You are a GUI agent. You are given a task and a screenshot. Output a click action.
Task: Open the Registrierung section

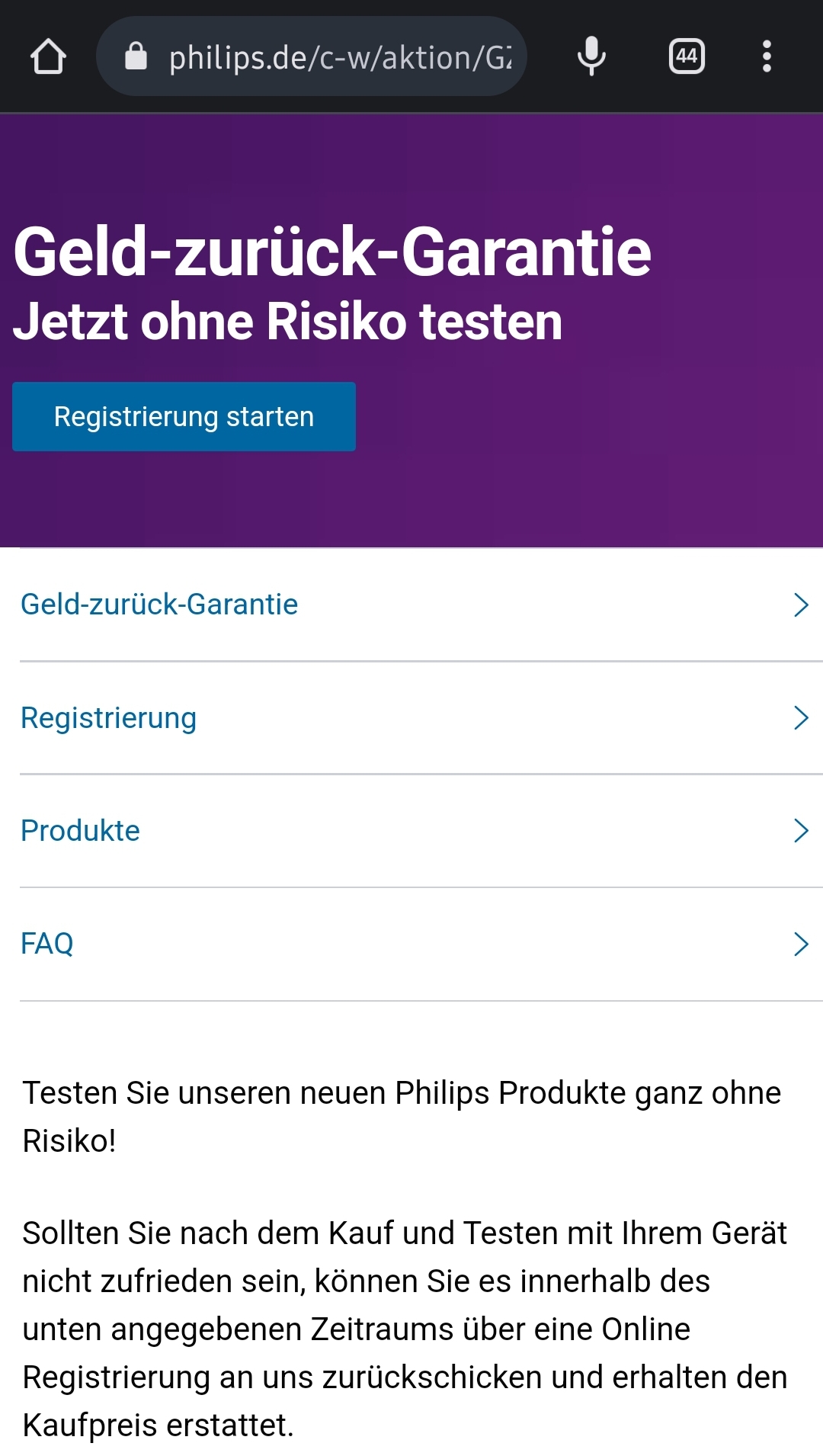[411, 718]
